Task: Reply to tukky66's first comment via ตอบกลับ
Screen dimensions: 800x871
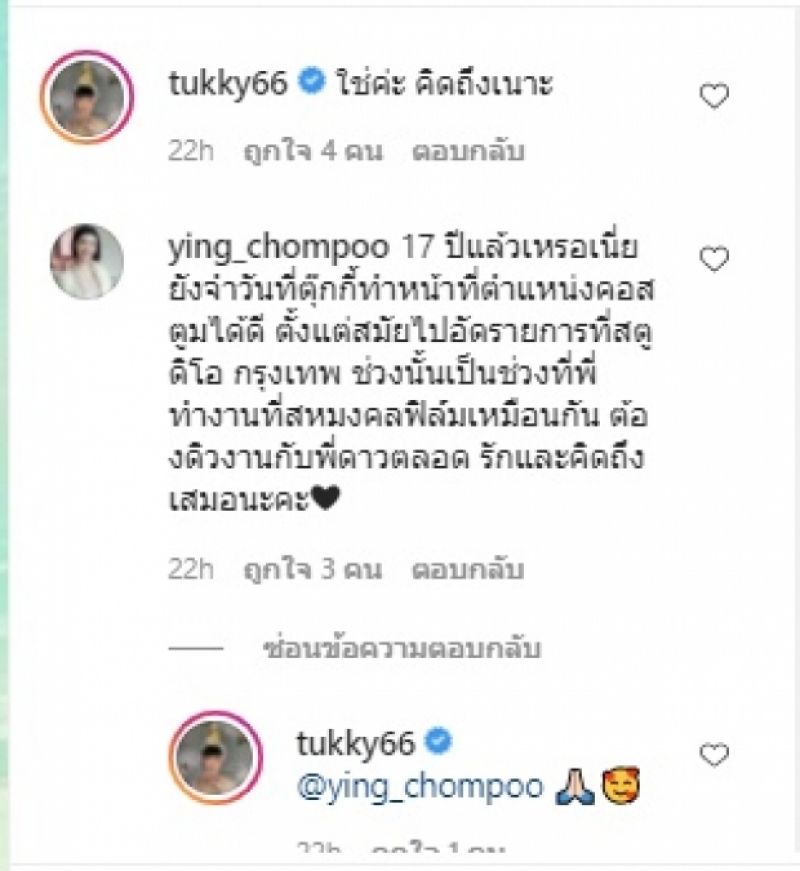Action: click(x=469, y=153)
